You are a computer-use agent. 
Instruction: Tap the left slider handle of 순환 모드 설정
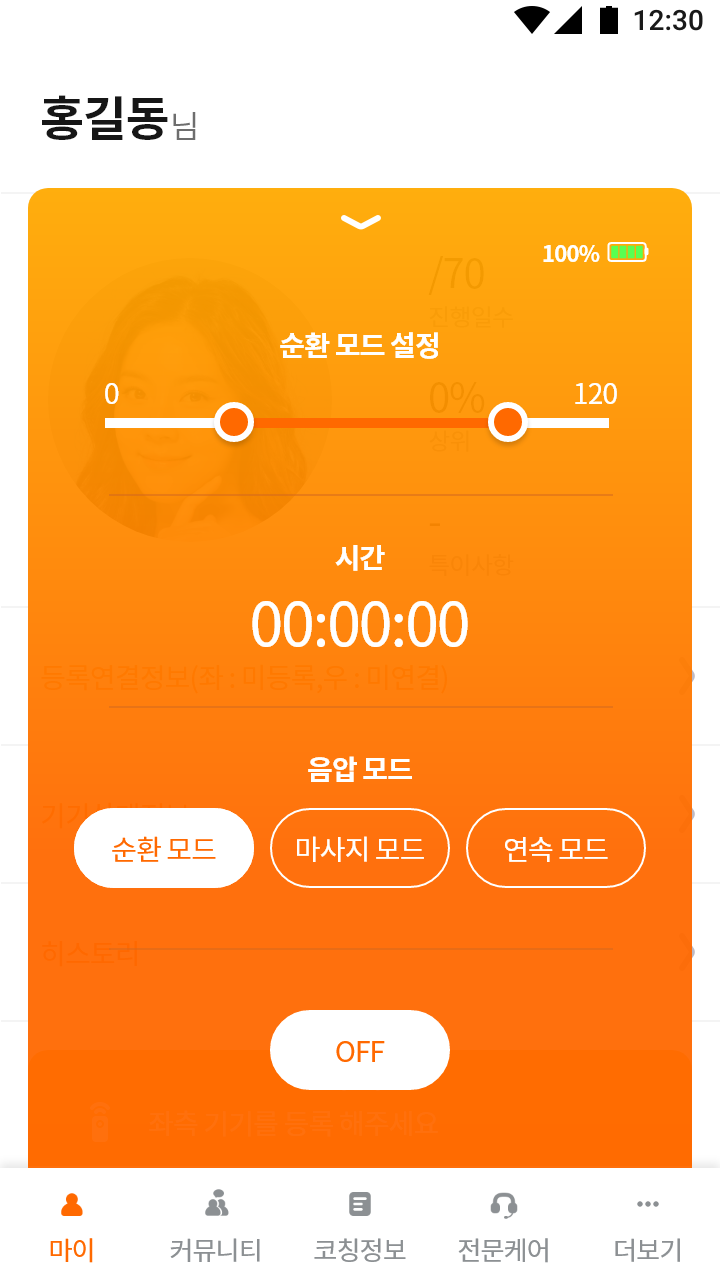234,422
